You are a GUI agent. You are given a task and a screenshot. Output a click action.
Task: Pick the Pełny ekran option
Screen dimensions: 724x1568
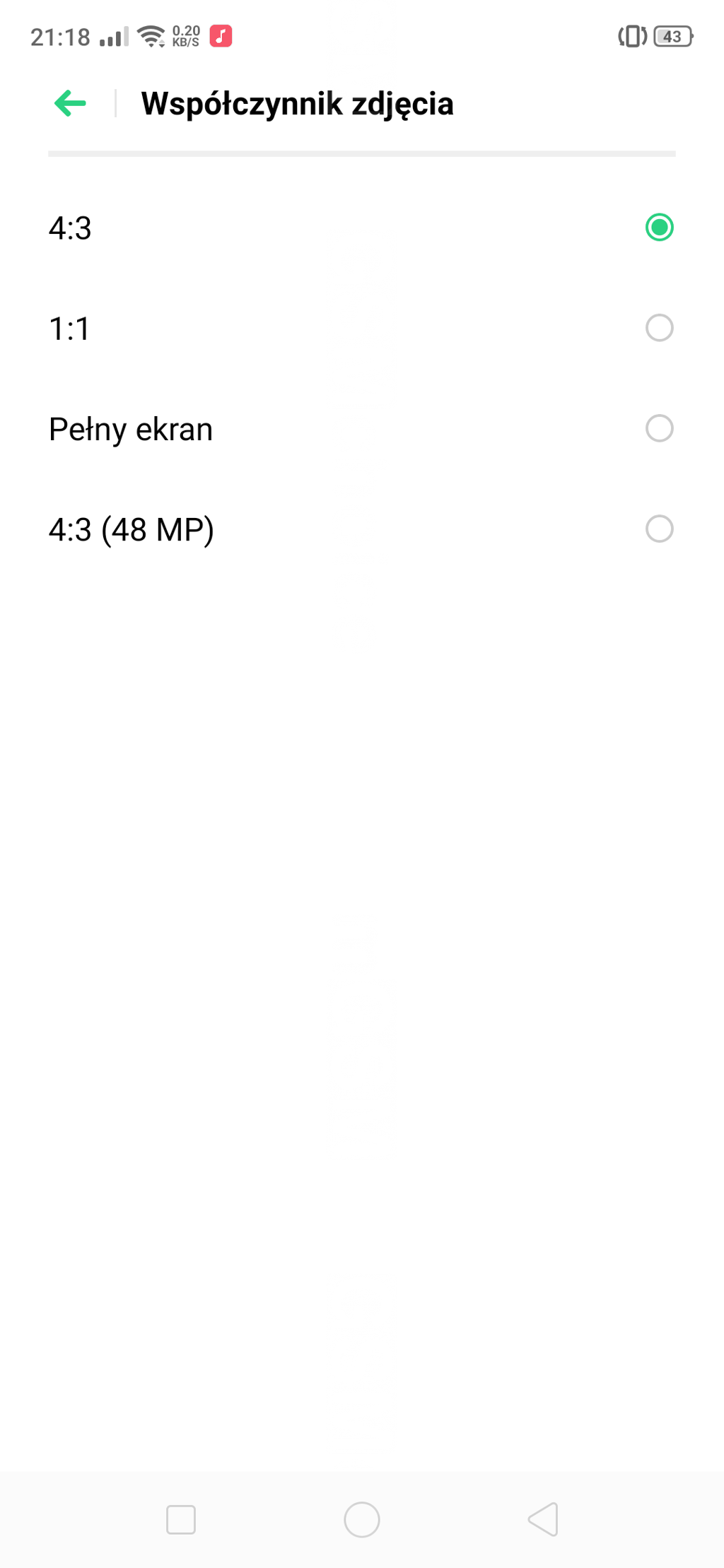362,428
